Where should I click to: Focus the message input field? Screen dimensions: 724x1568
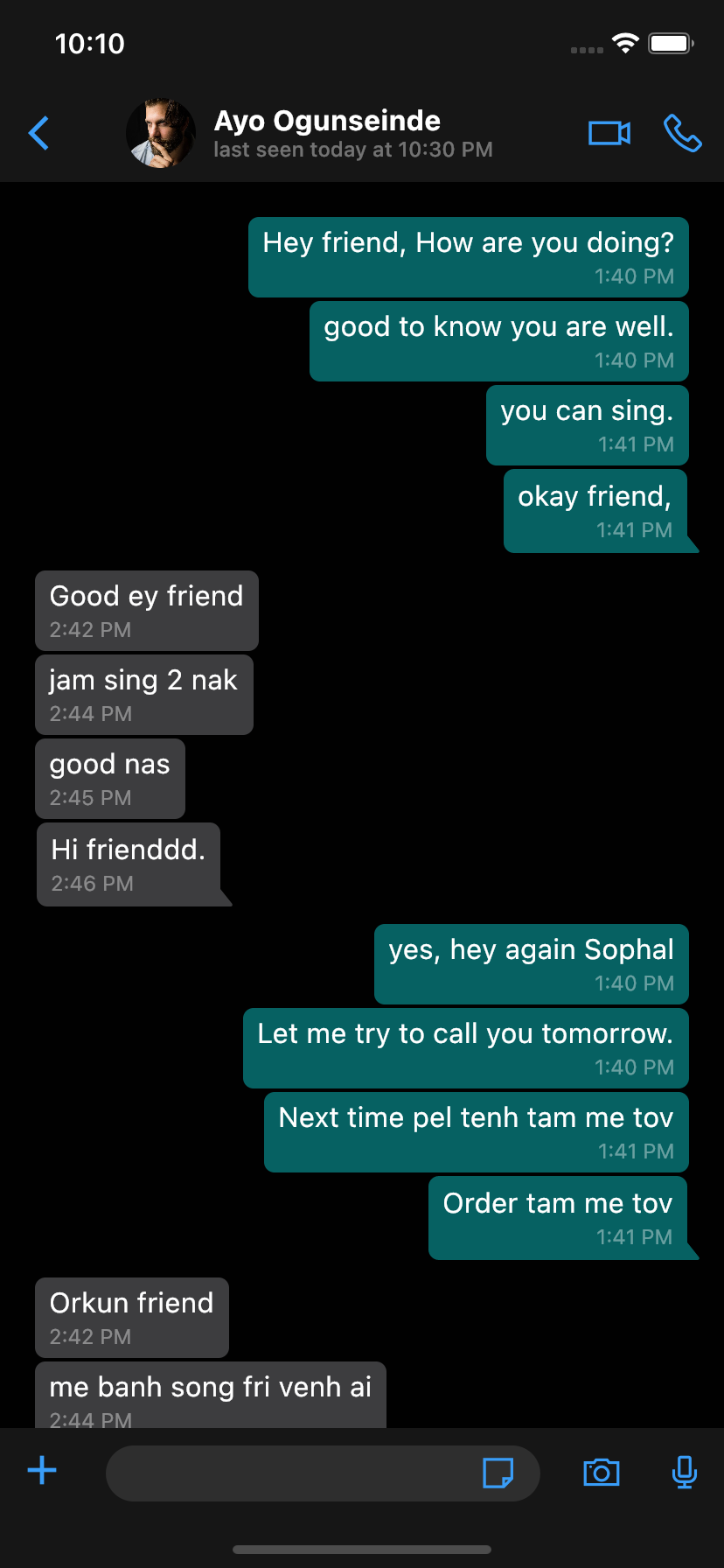(289, 1473)
